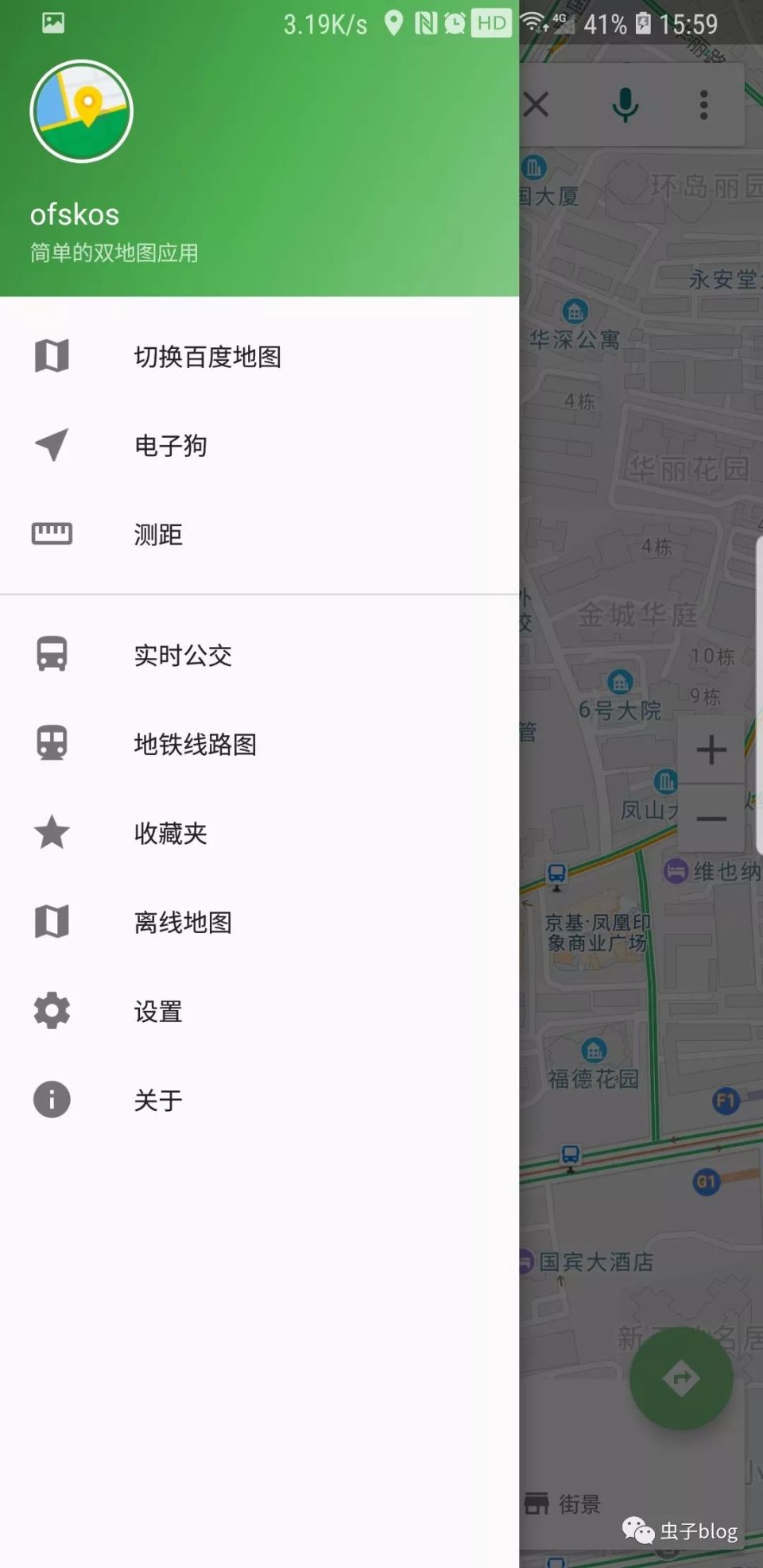763x1568 pixels.
Task: Open 设置 settings
Action: [259, 1012]
